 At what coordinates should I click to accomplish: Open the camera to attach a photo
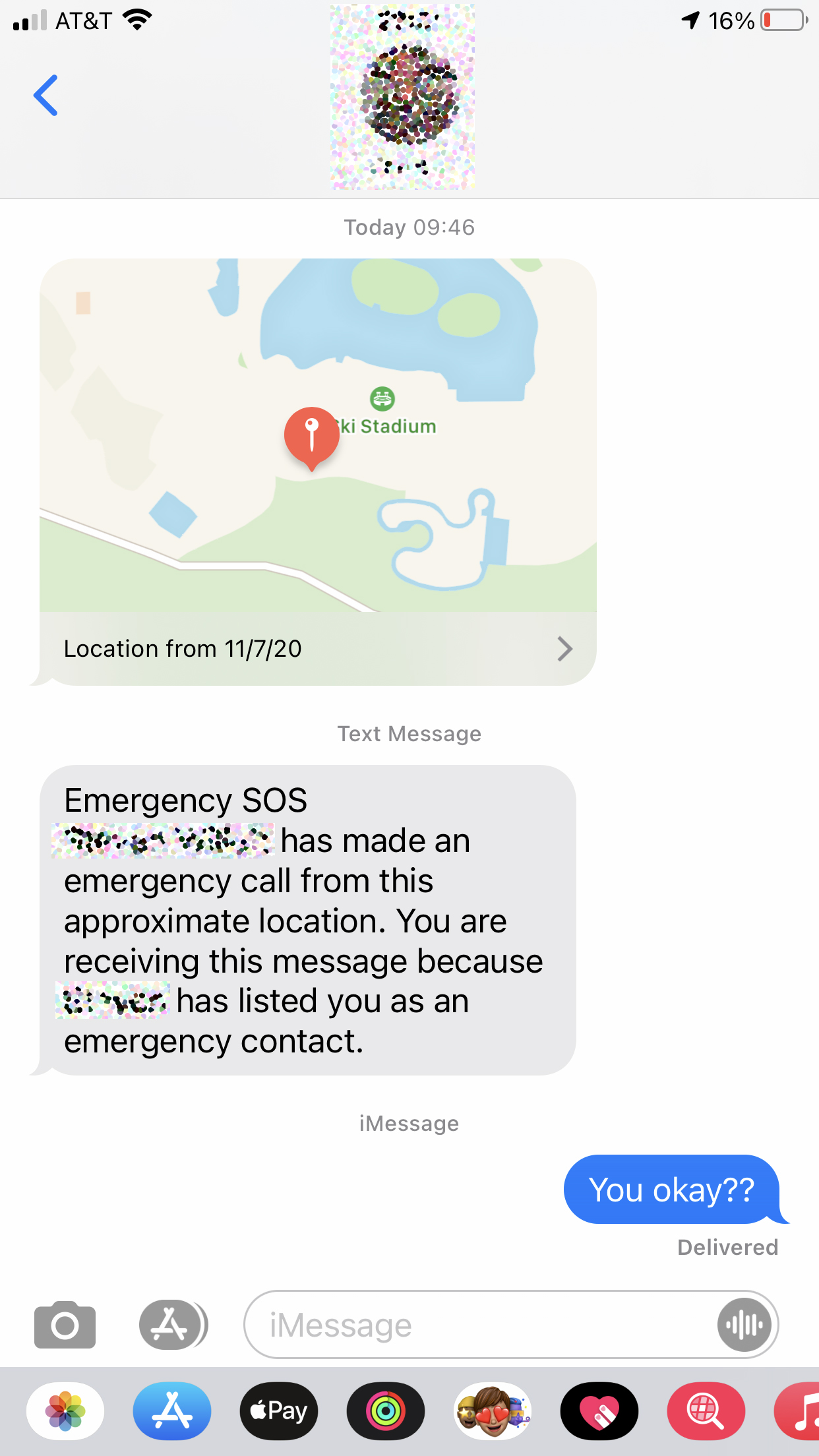click(65, 1325)
